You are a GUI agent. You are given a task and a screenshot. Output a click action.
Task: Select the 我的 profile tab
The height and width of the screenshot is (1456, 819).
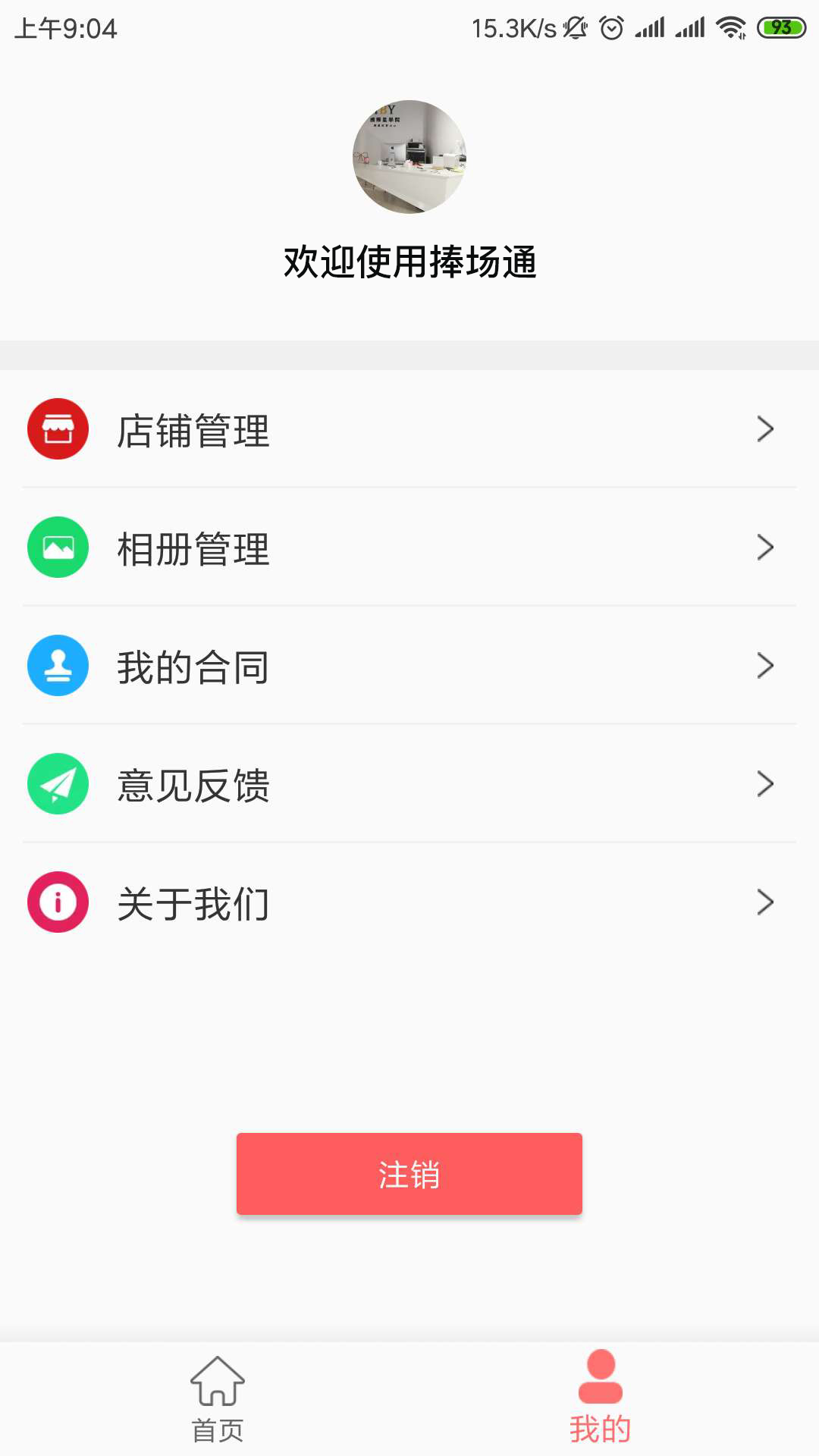click(600, 1399)
